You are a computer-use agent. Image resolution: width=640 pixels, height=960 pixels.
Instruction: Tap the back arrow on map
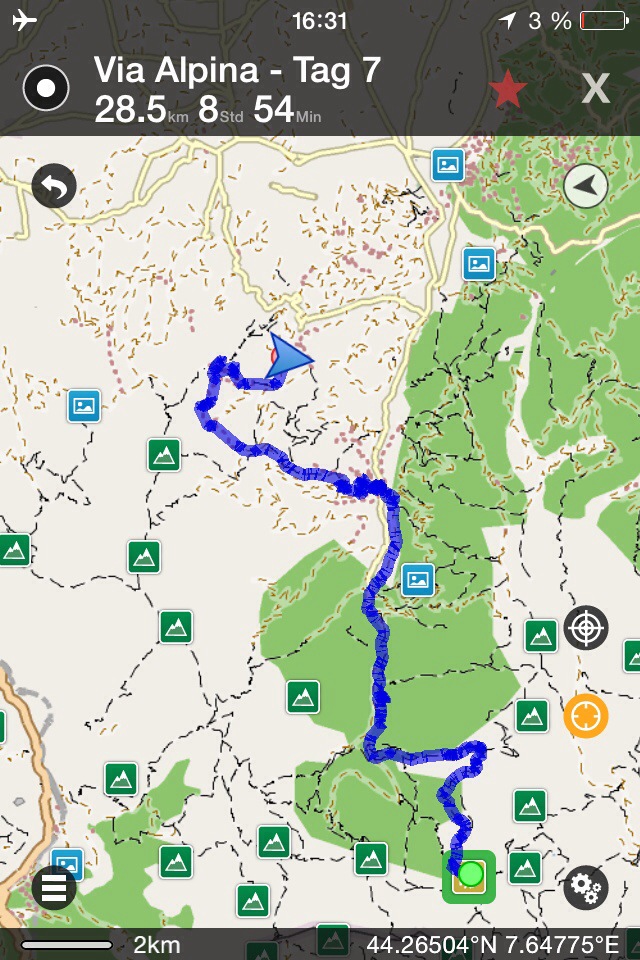(54, 187)
